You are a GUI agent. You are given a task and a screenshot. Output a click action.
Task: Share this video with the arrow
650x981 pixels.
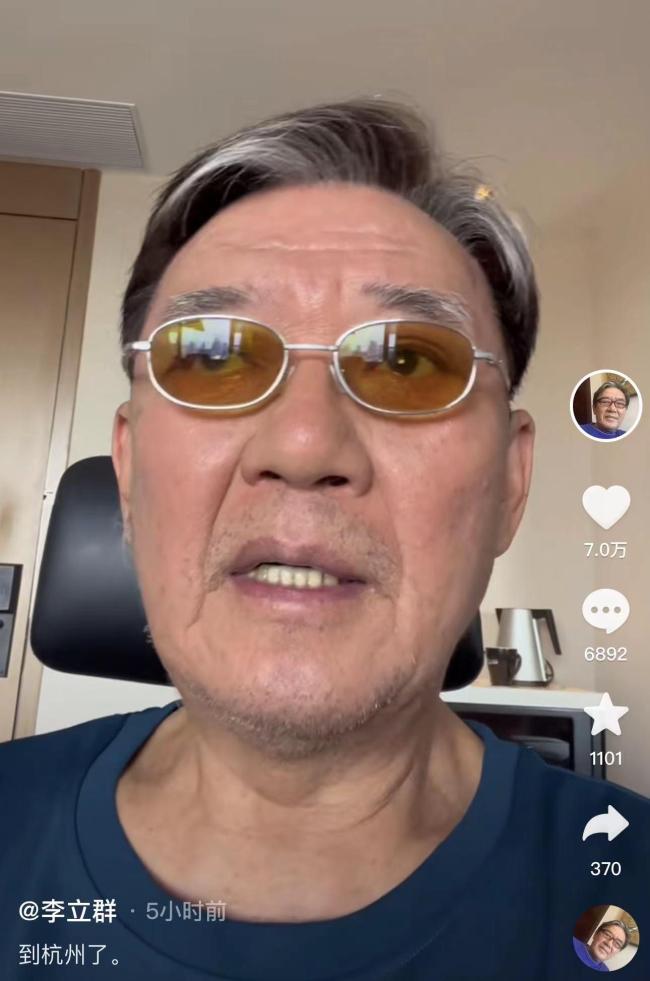(x=606, y=824)
